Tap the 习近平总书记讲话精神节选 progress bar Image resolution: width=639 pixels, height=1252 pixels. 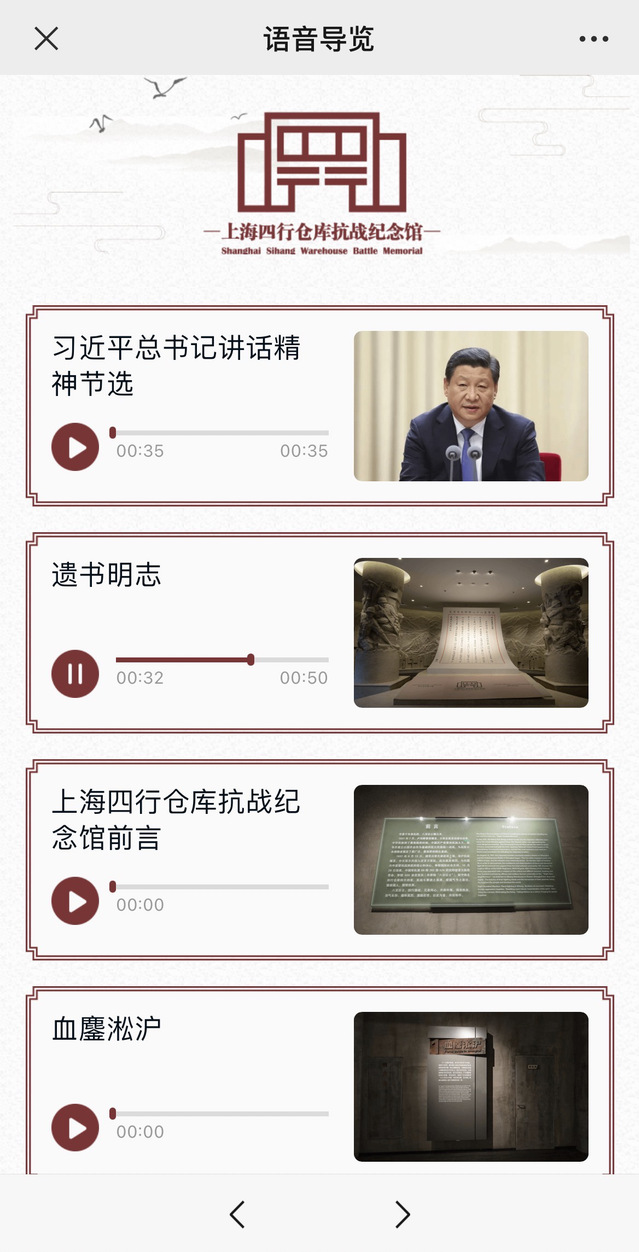coord(222,433)
